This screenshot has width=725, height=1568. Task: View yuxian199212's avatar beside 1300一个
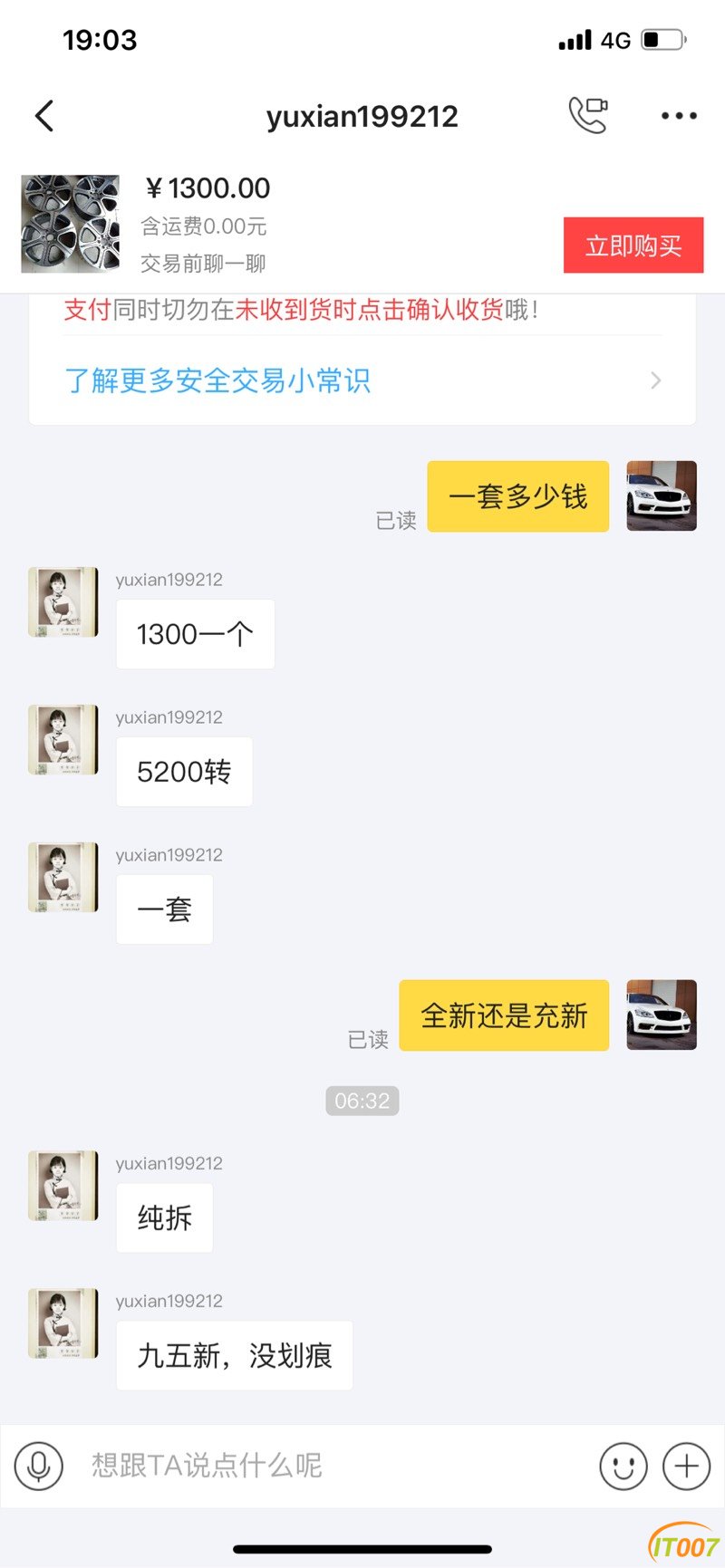[63, 602]
